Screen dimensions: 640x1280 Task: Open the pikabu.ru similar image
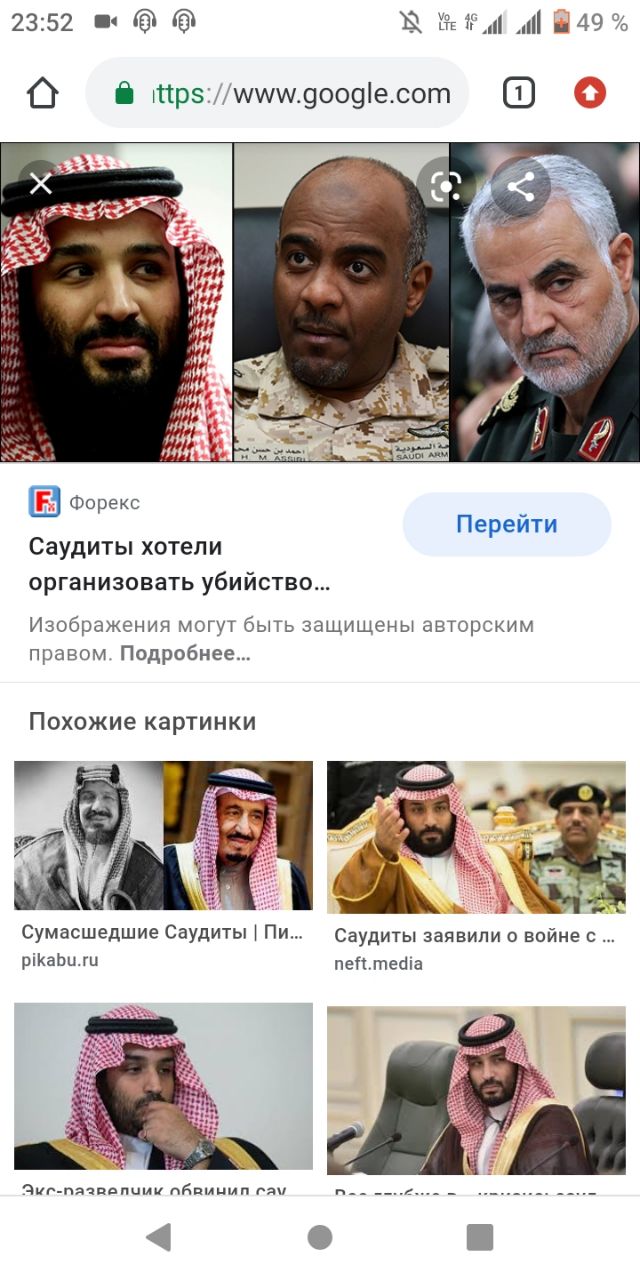pos(163,836)
